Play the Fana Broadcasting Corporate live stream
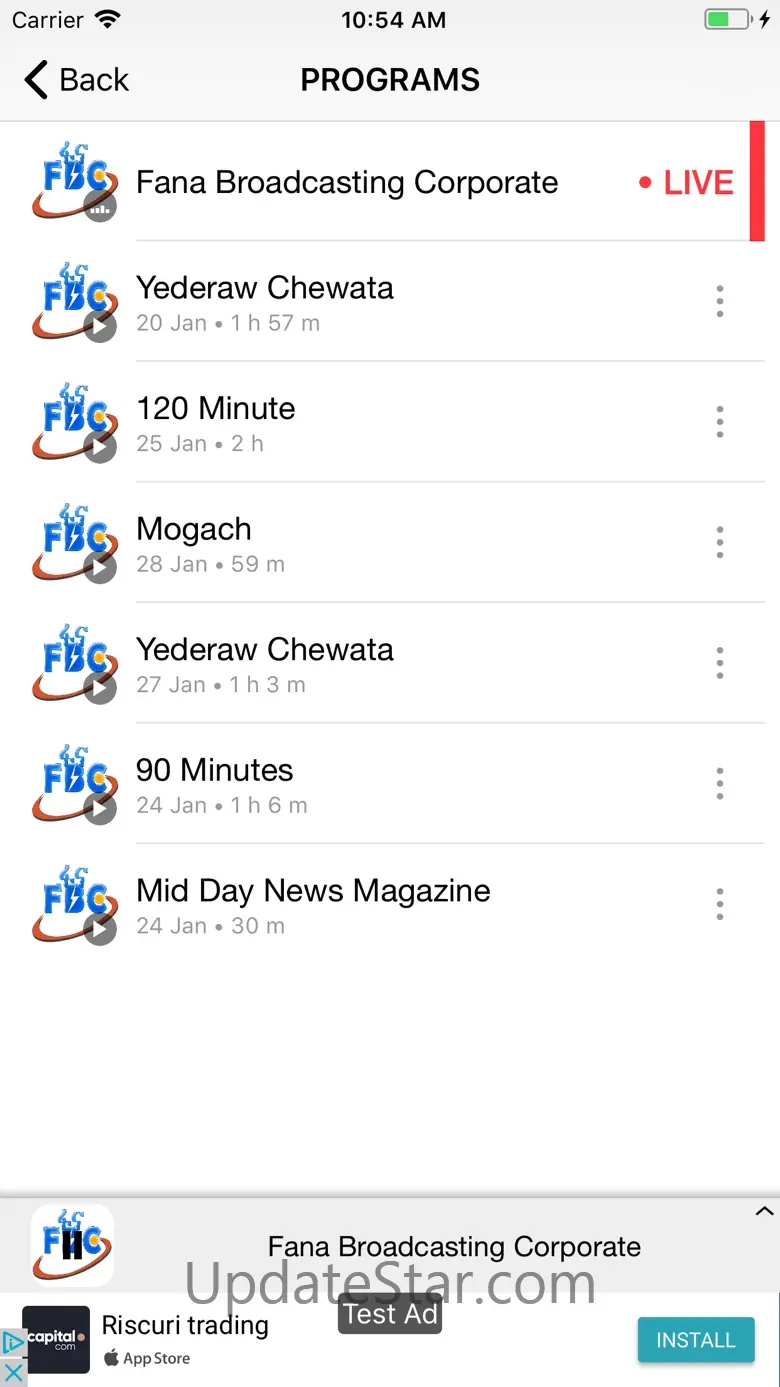Image resolution: width=780 pixels, height=1387 pixels. point(346,183)
